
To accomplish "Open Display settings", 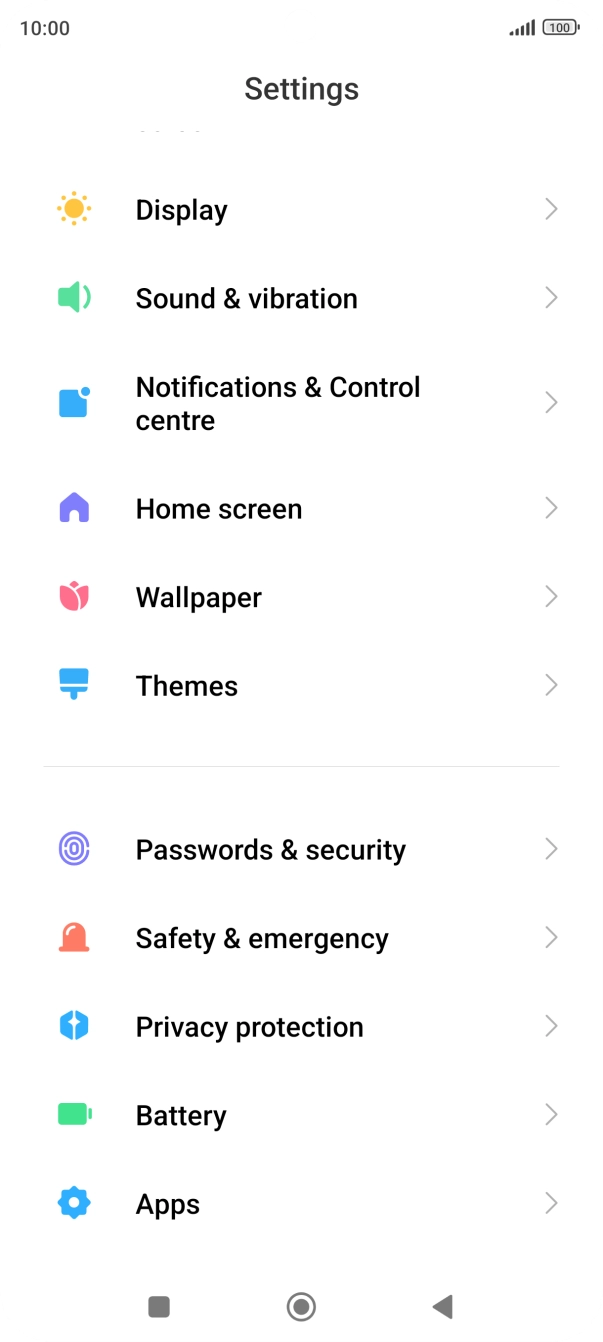I will 300,210.
